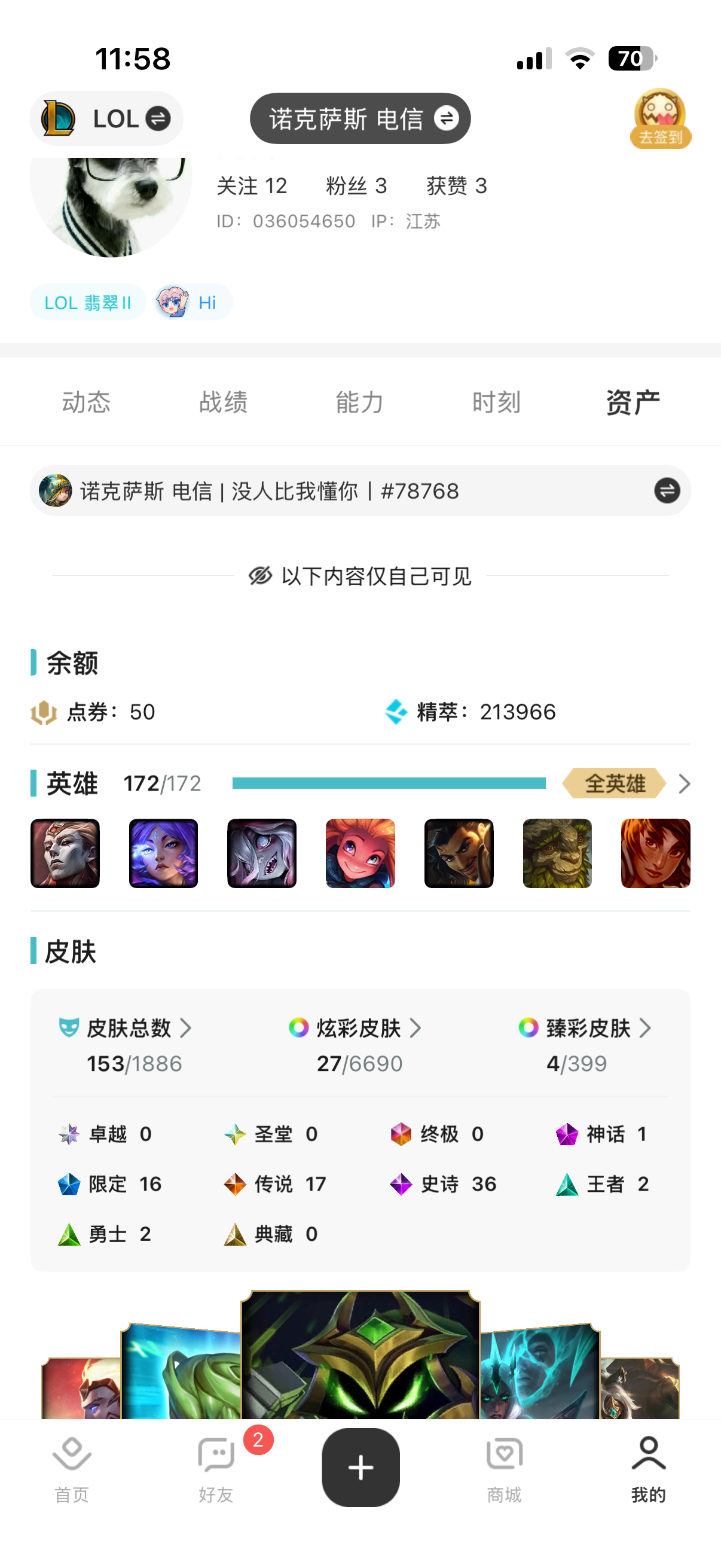
Task: Open the center green-masked skin card
Action: click(360, 1355)
